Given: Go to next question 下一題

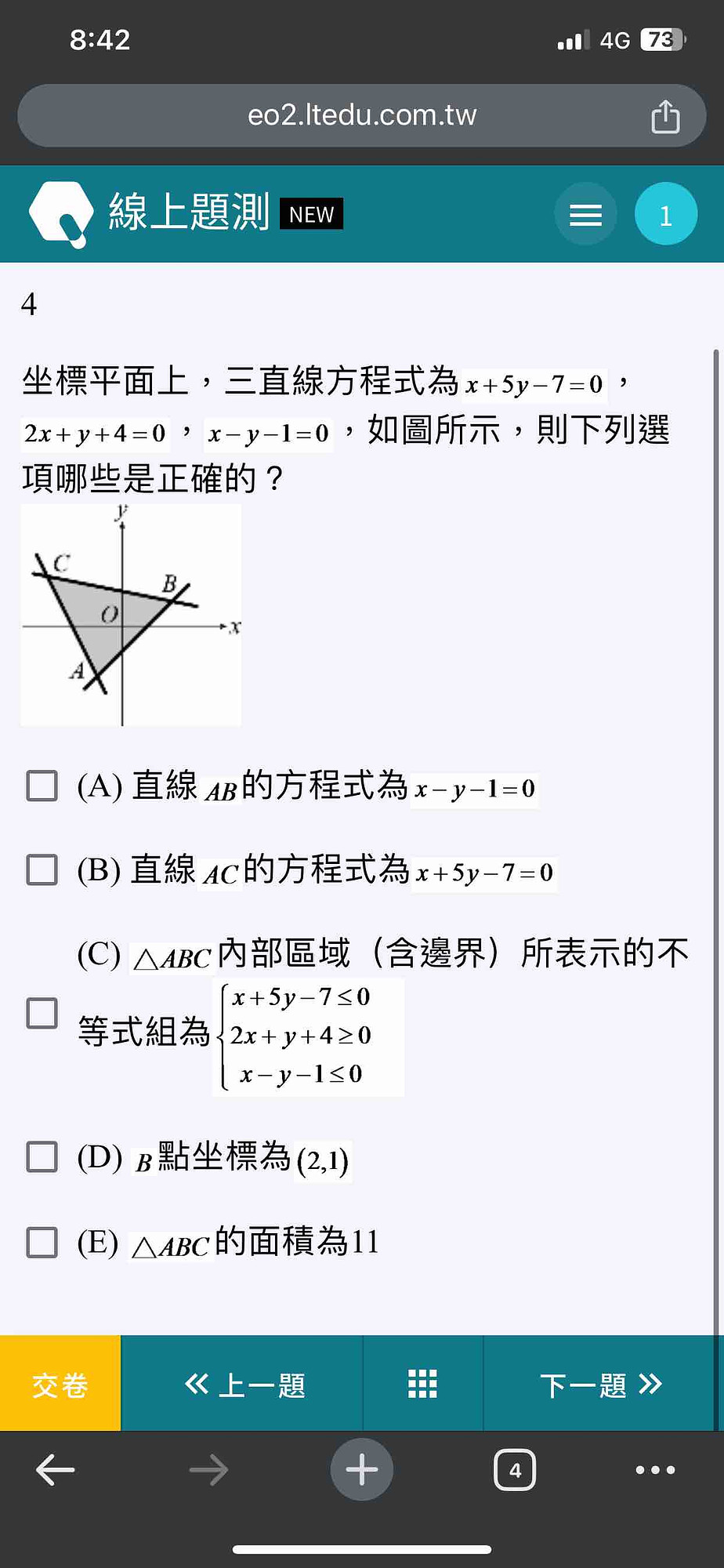Looking at the screenshot, I should click(600, 1385).
